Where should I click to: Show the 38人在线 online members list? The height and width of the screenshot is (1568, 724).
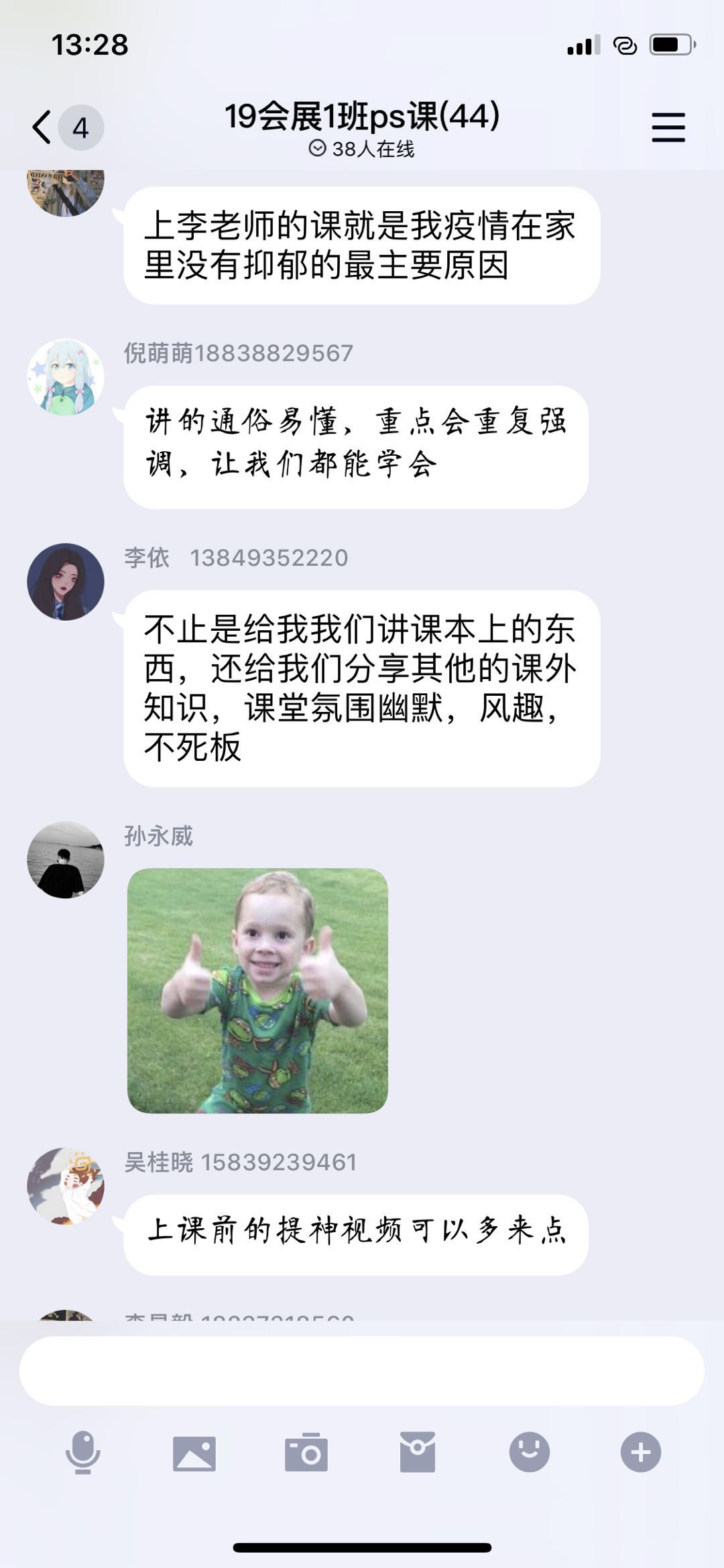click(x=362, y=149)
